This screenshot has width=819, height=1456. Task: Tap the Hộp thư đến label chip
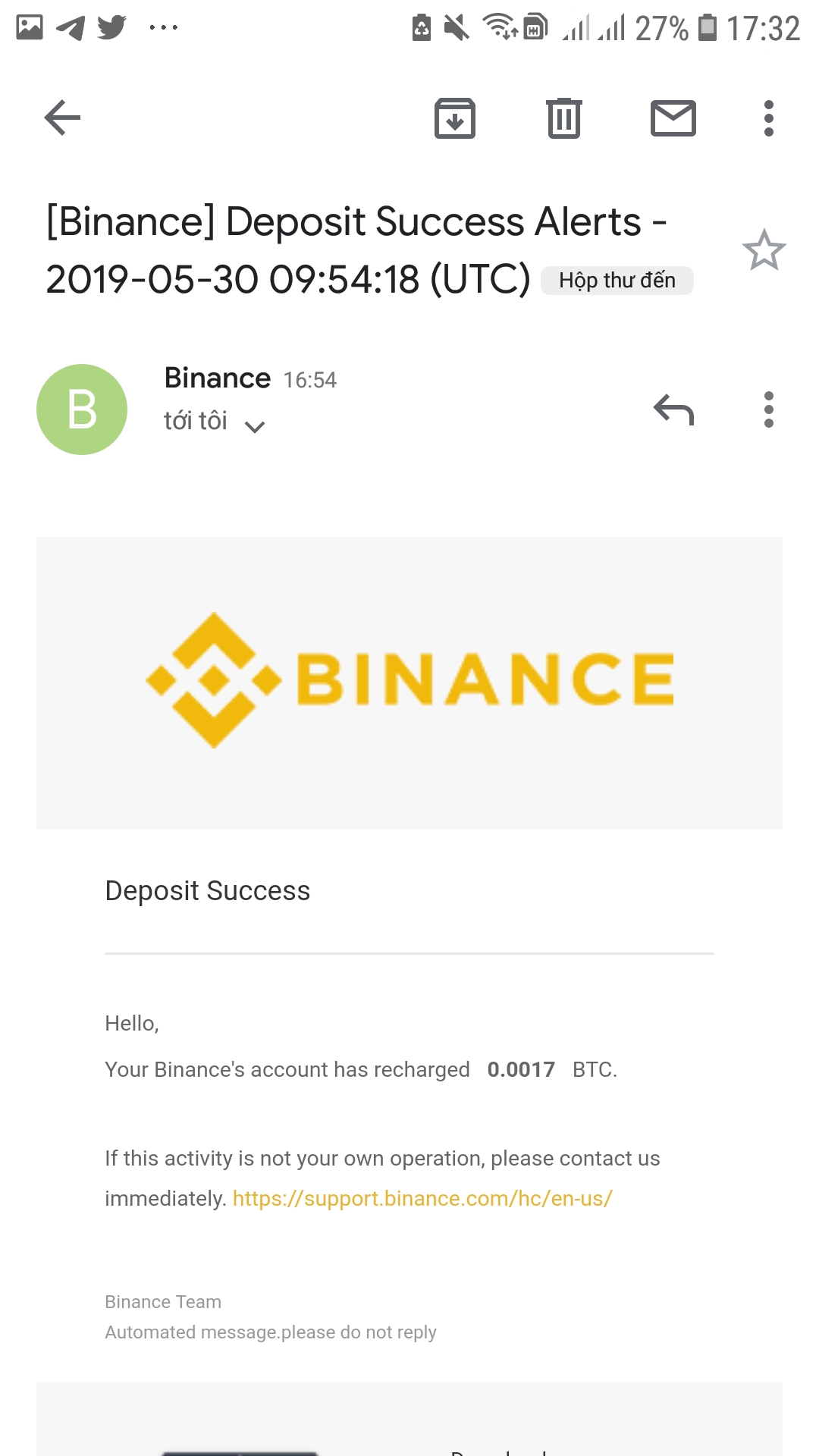[617, 281]
